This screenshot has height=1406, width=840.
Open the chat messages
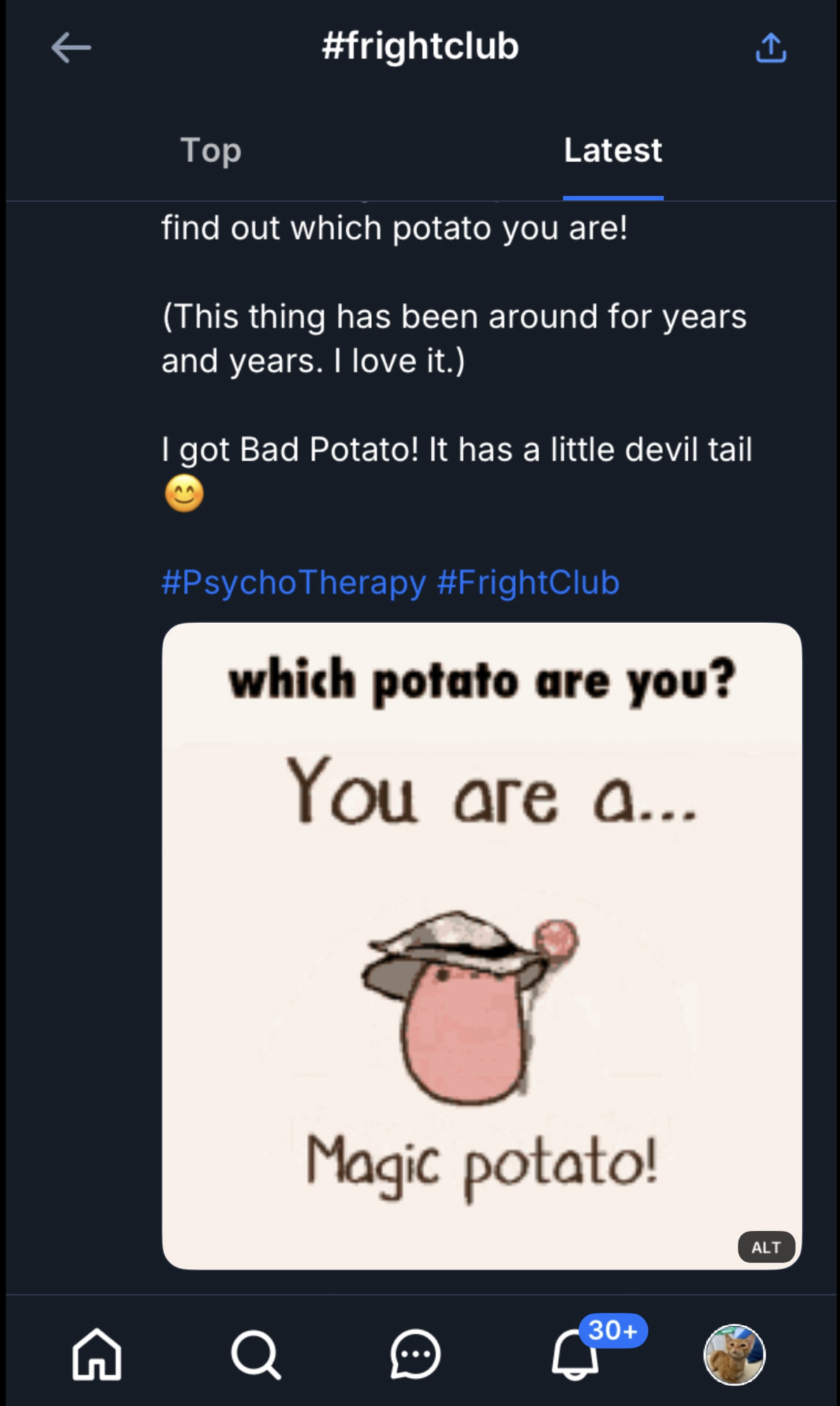(415, 1354)
